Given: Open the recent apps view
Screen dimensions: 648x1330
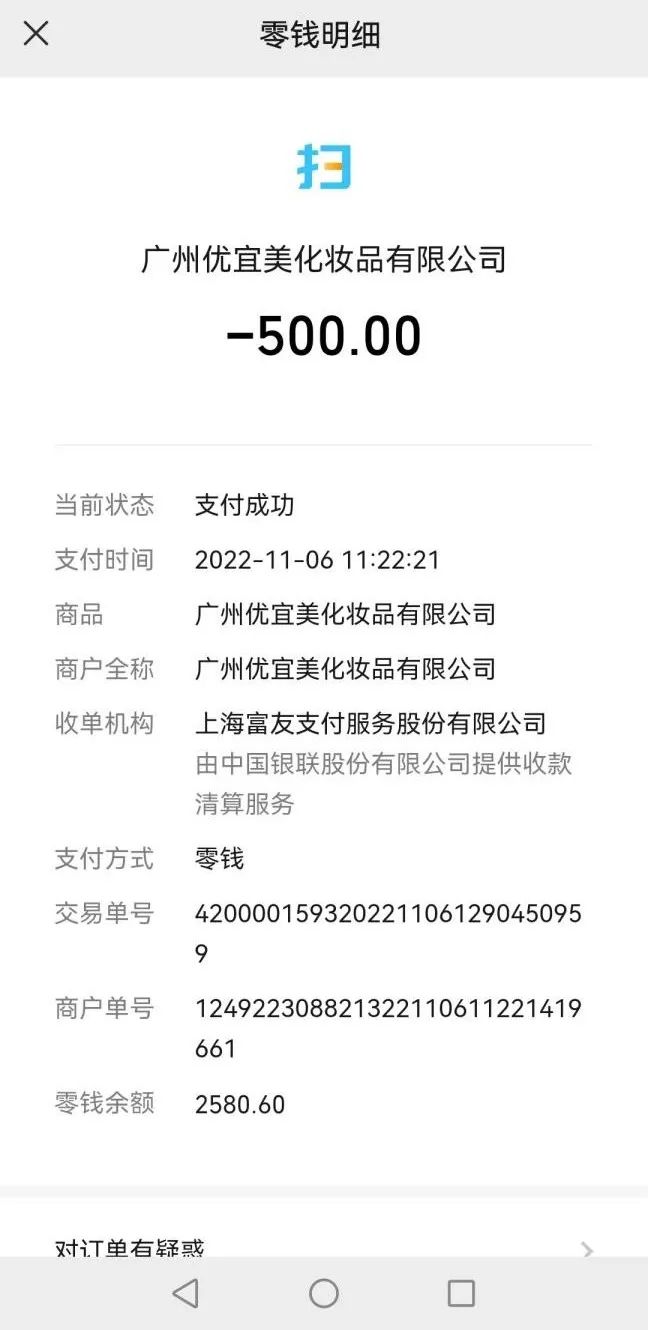Looking at the screenshot, I should [461, 1293].
